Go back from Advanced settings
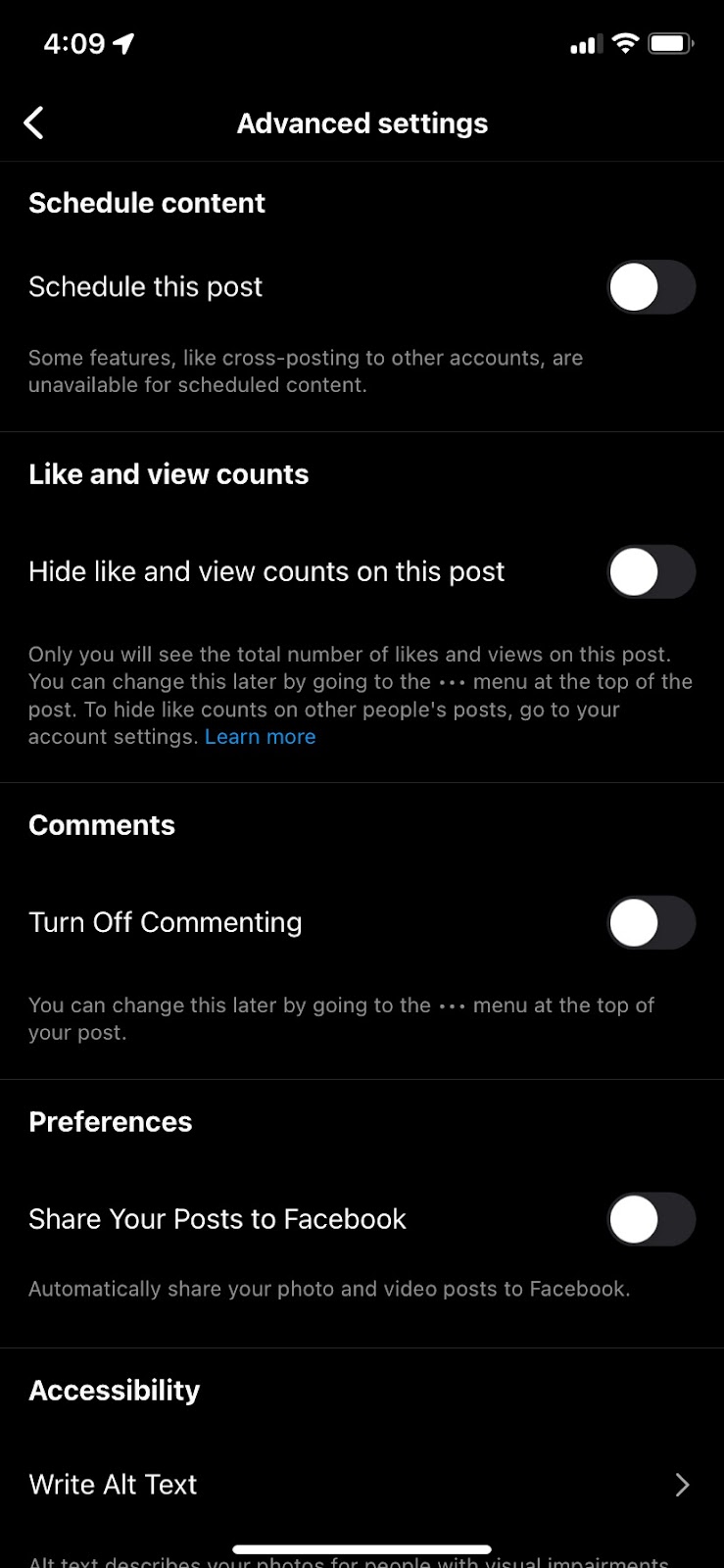Viewport: 724px width, 1568px height. pyautogui.click(x=34, y=123)
